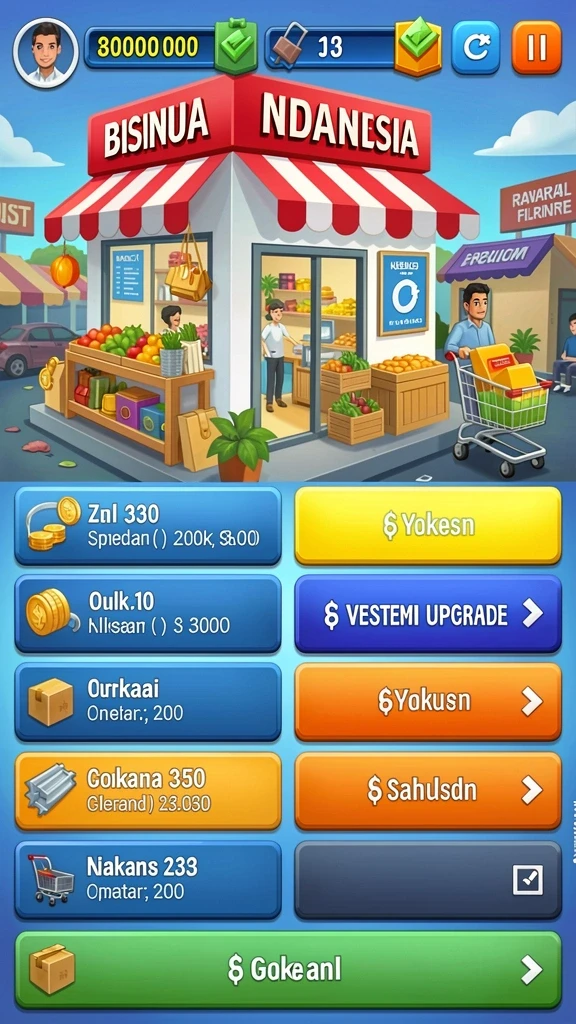Open the Nakans 233 cart item
This screenshot has width=576, height=1024.
148,880
